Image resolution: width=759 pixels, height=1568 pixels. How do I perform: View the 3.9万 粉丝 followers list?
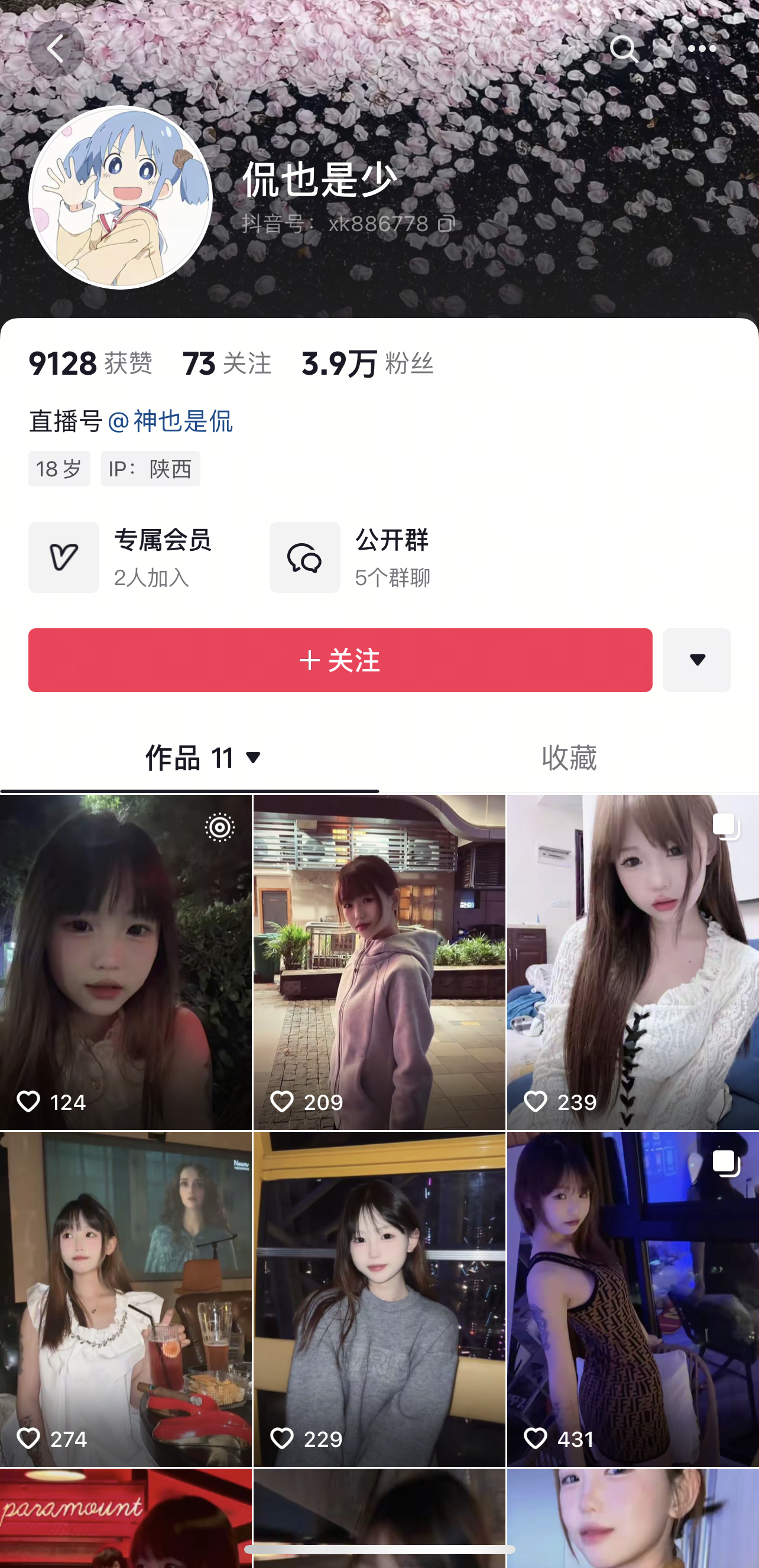coord(367,363)
